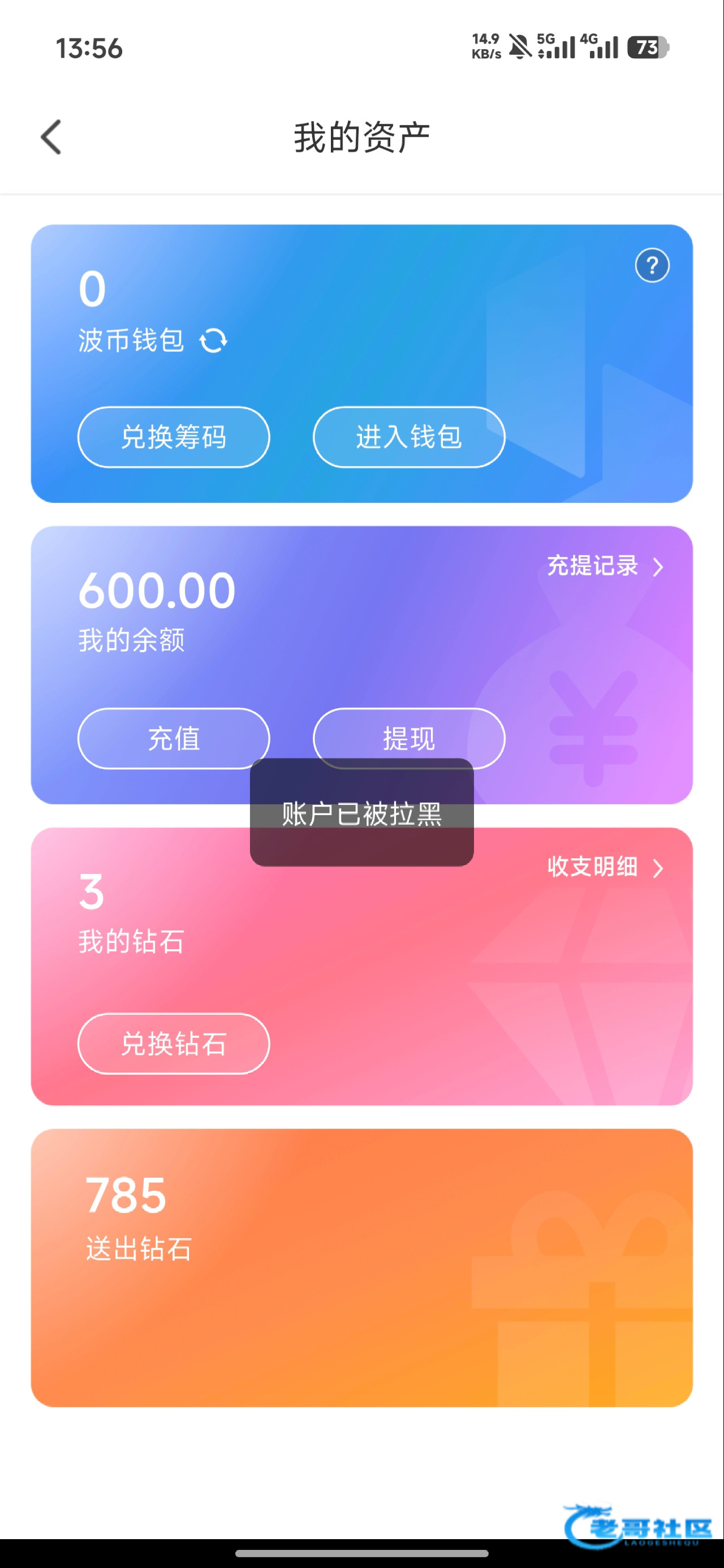724x1568 pixels.
Task: Tap 充值 to recharge balance
Action: [174, 738]
